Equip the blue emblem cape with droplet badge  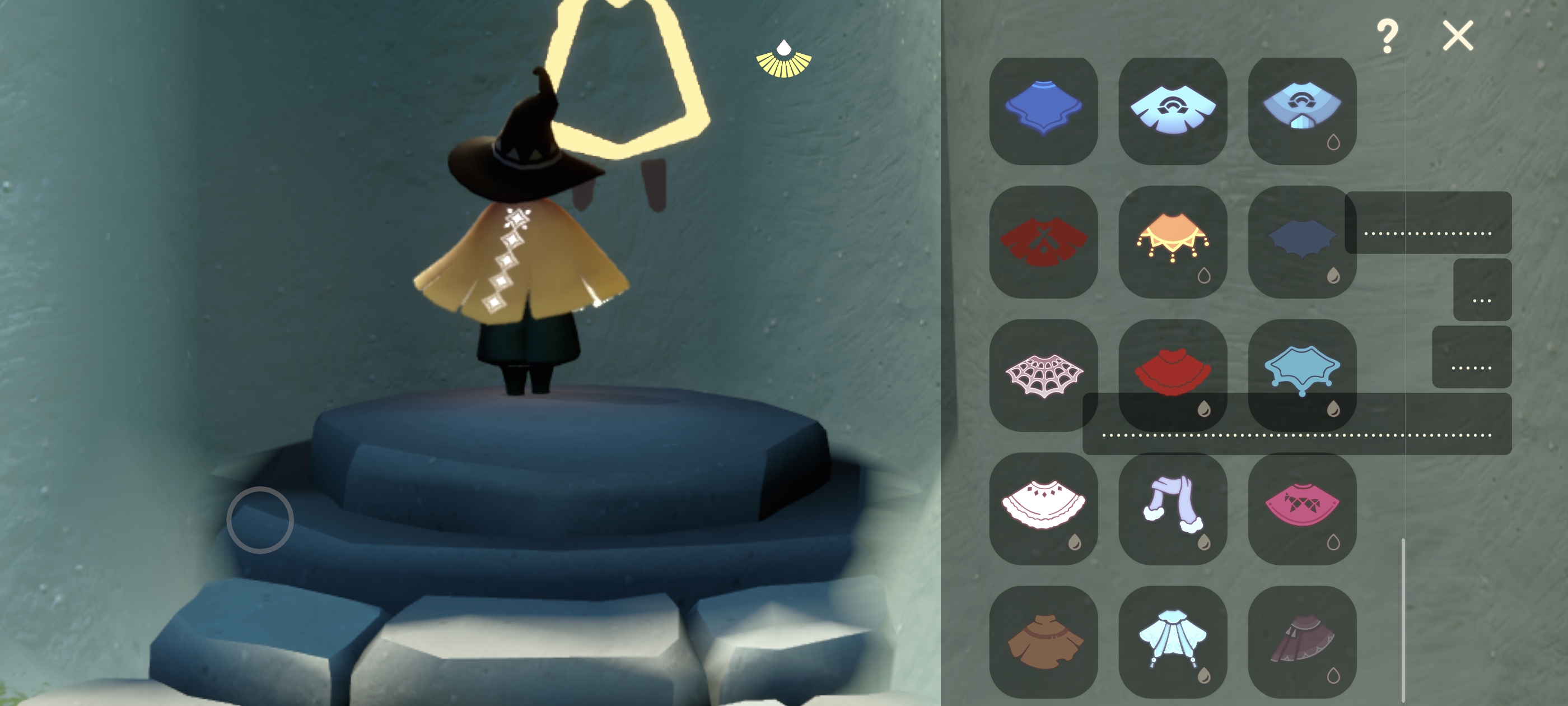1301,110
